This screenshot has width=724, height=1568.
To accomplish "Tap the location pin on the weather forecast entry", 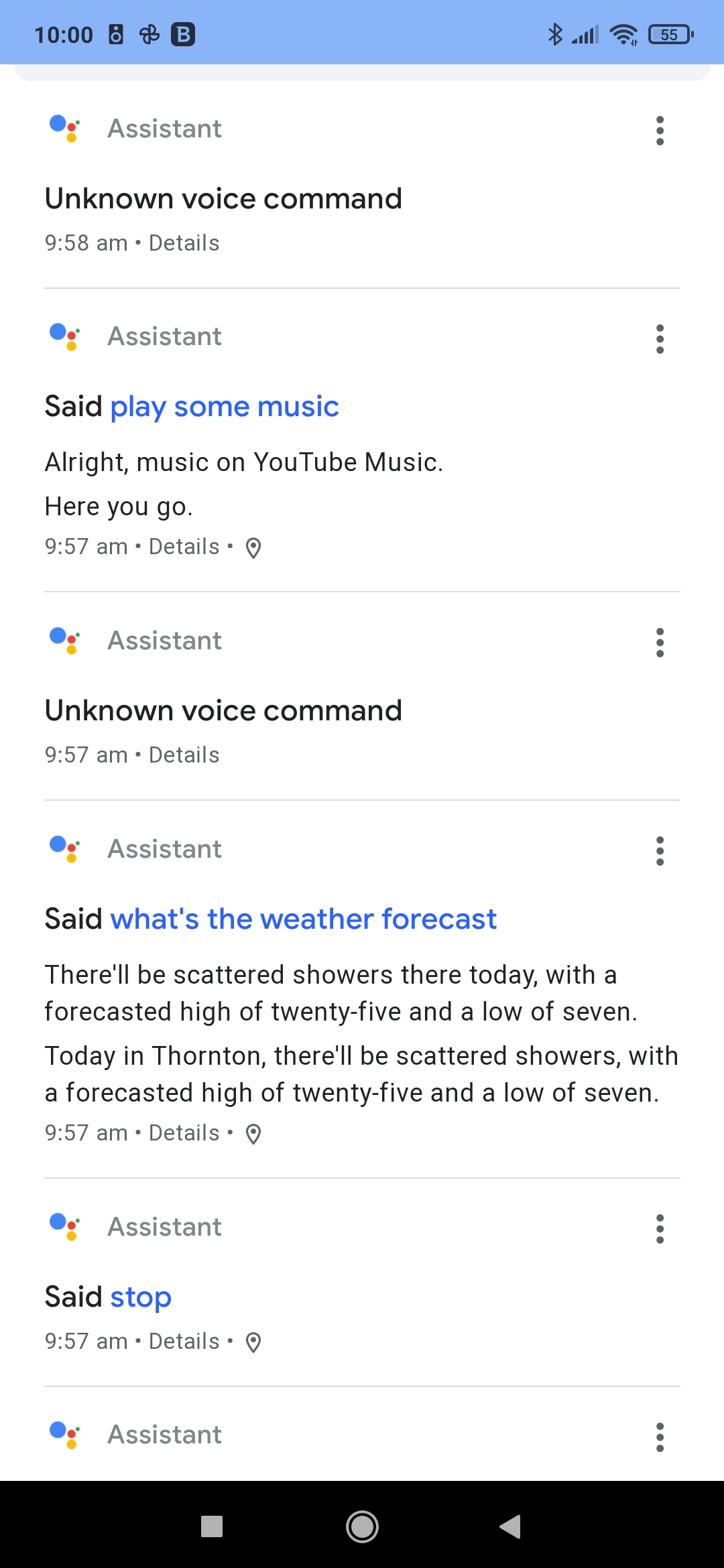I will 255,1133.
